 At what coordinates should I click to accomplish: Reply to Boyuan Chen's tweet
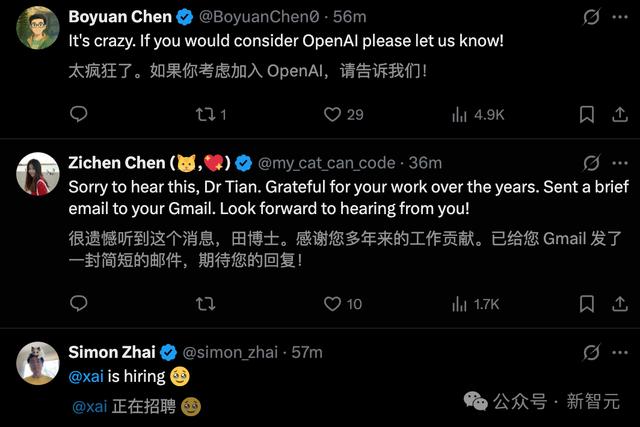pyautogui.click(x=78, y=114)
